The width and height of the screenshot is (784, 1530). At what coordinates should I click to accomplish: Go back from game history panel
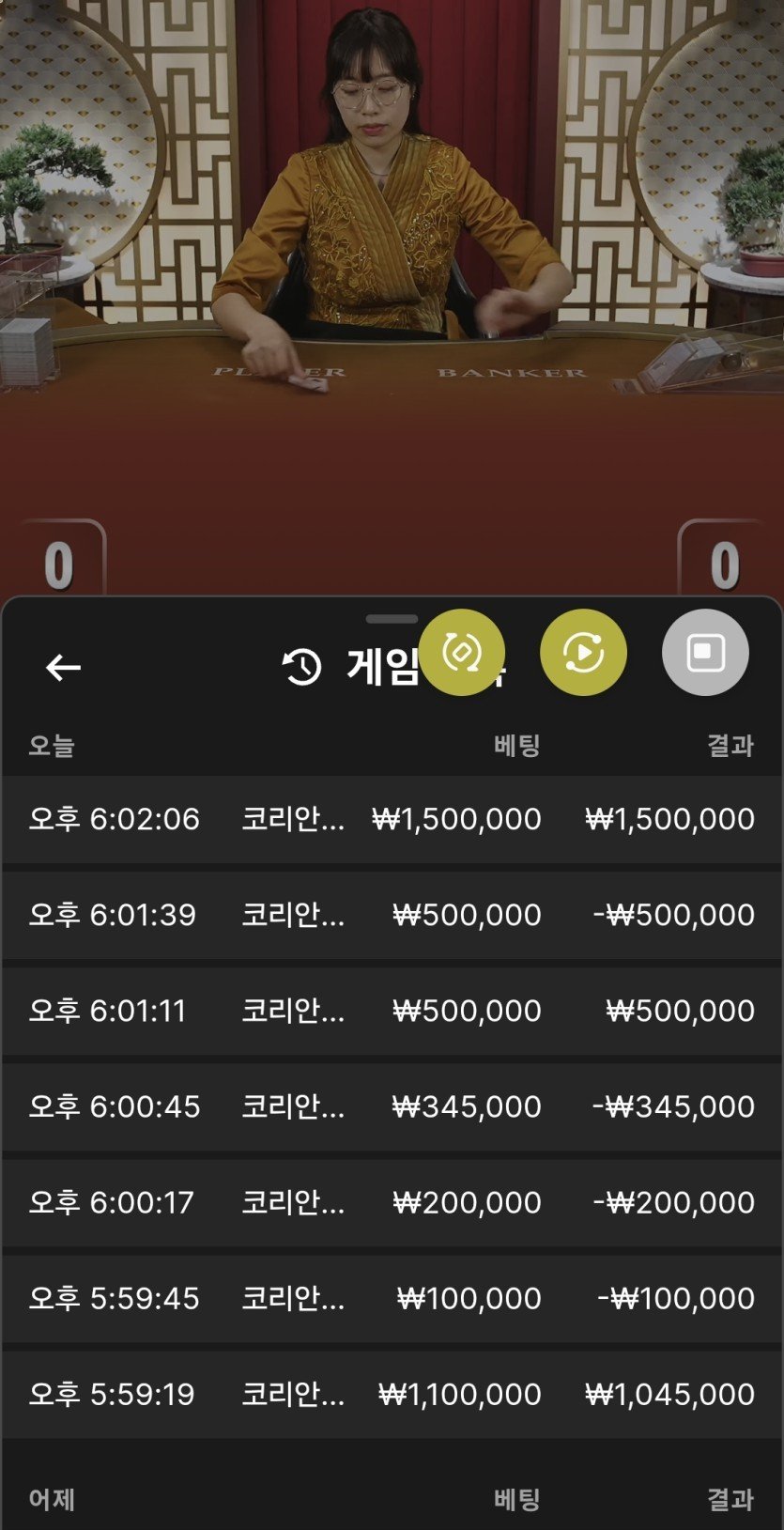[x=63, y=668]
